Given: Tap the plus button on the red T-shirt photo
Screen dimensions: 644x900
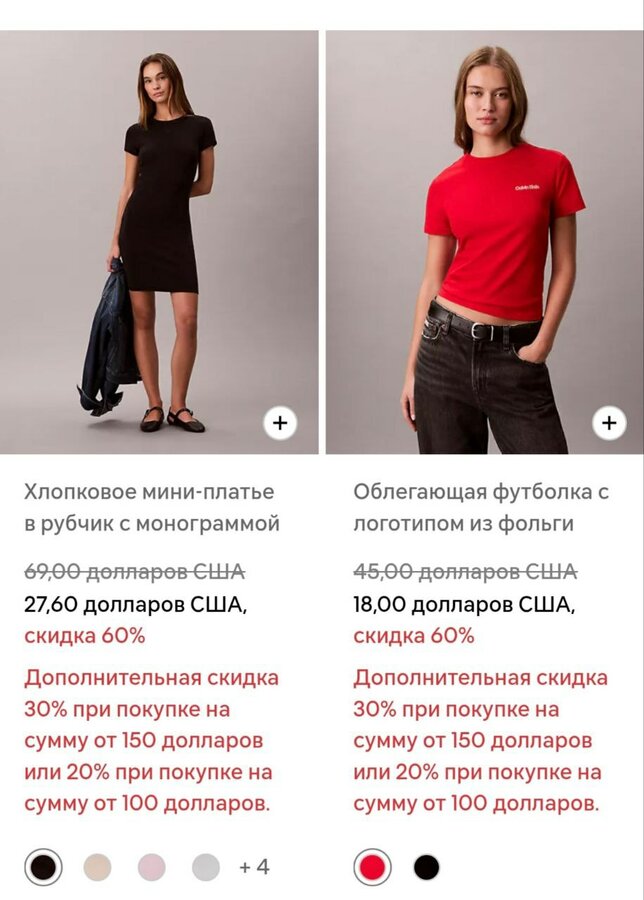Looking at the screenshot, I should pos(609,423).
